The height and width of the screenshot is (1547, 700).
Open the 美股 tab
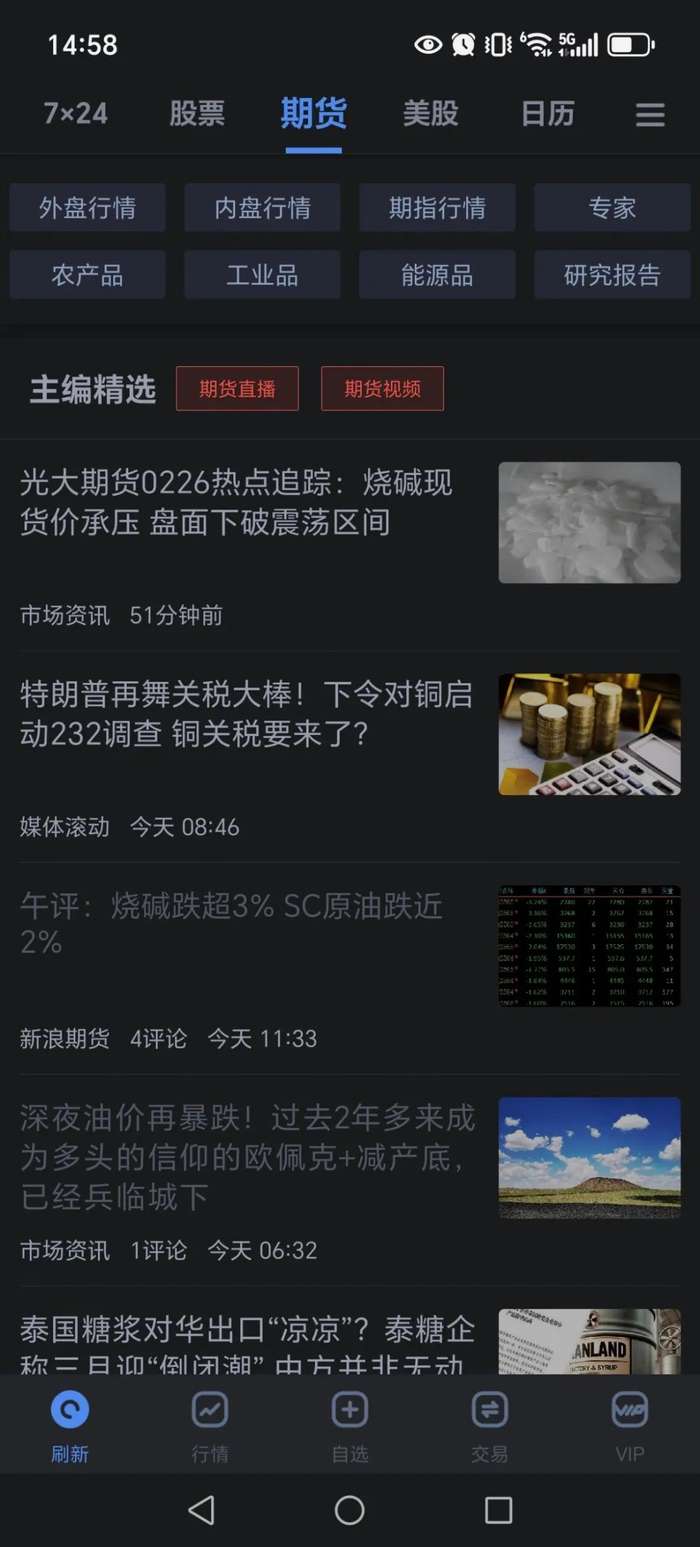430,114
